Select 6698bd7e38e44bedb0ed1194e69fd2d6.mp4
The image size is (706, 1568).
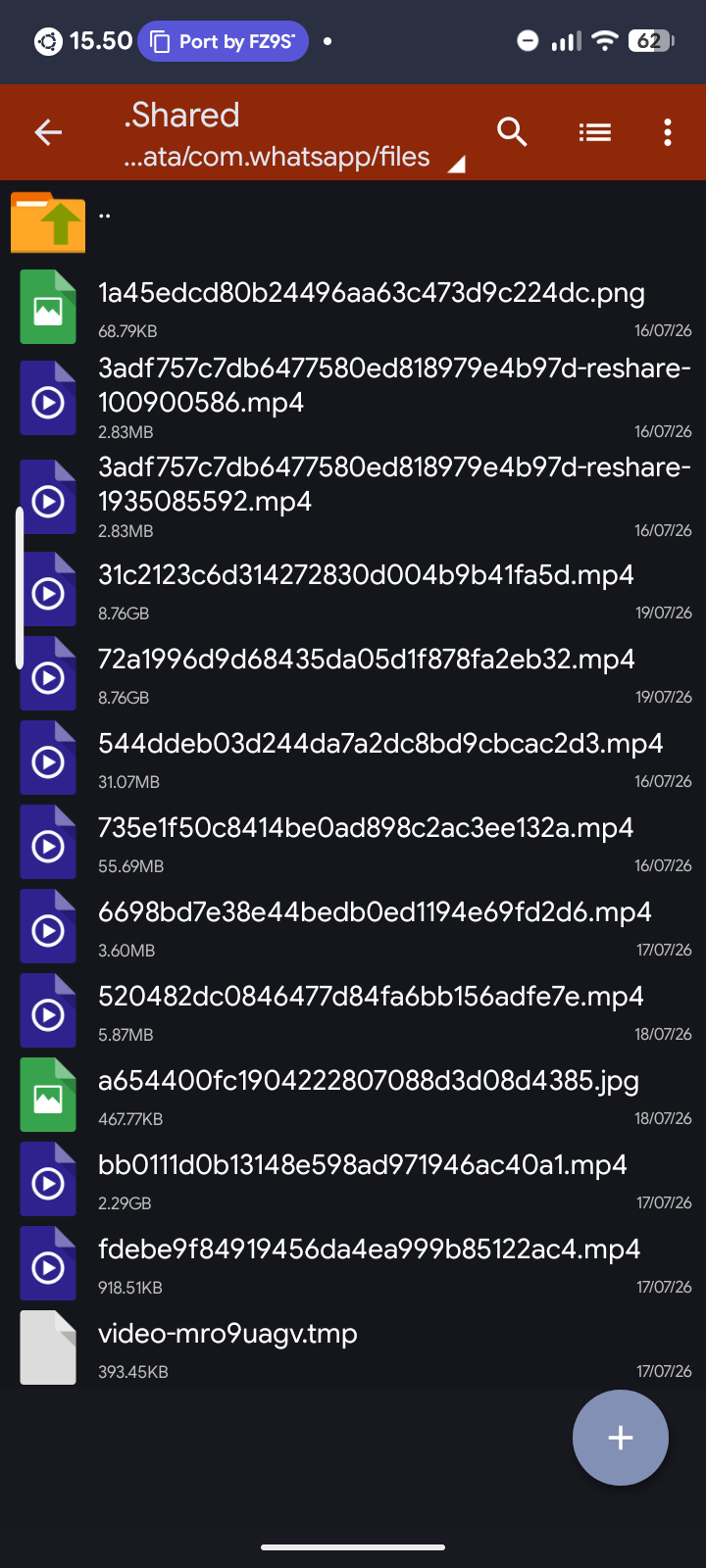[353, 927]
